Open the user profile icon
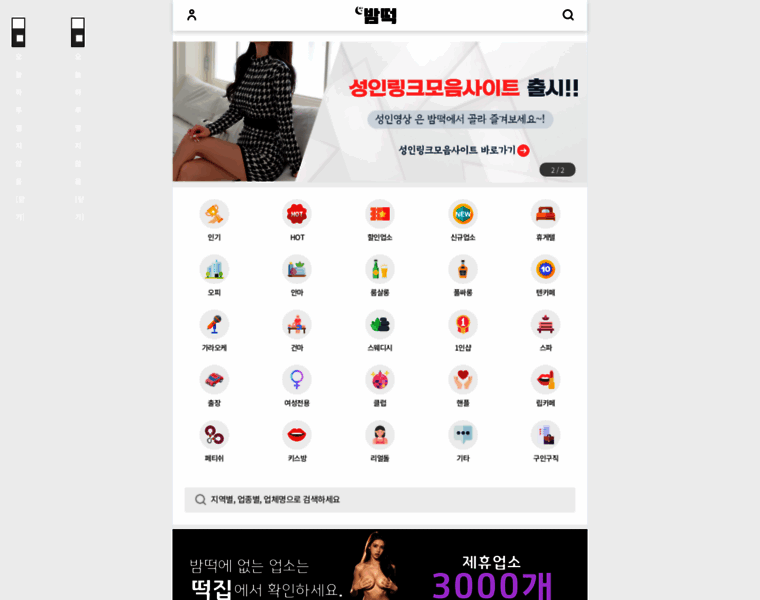This screenshot has width=760, height=600. click(x=192, y=15)
